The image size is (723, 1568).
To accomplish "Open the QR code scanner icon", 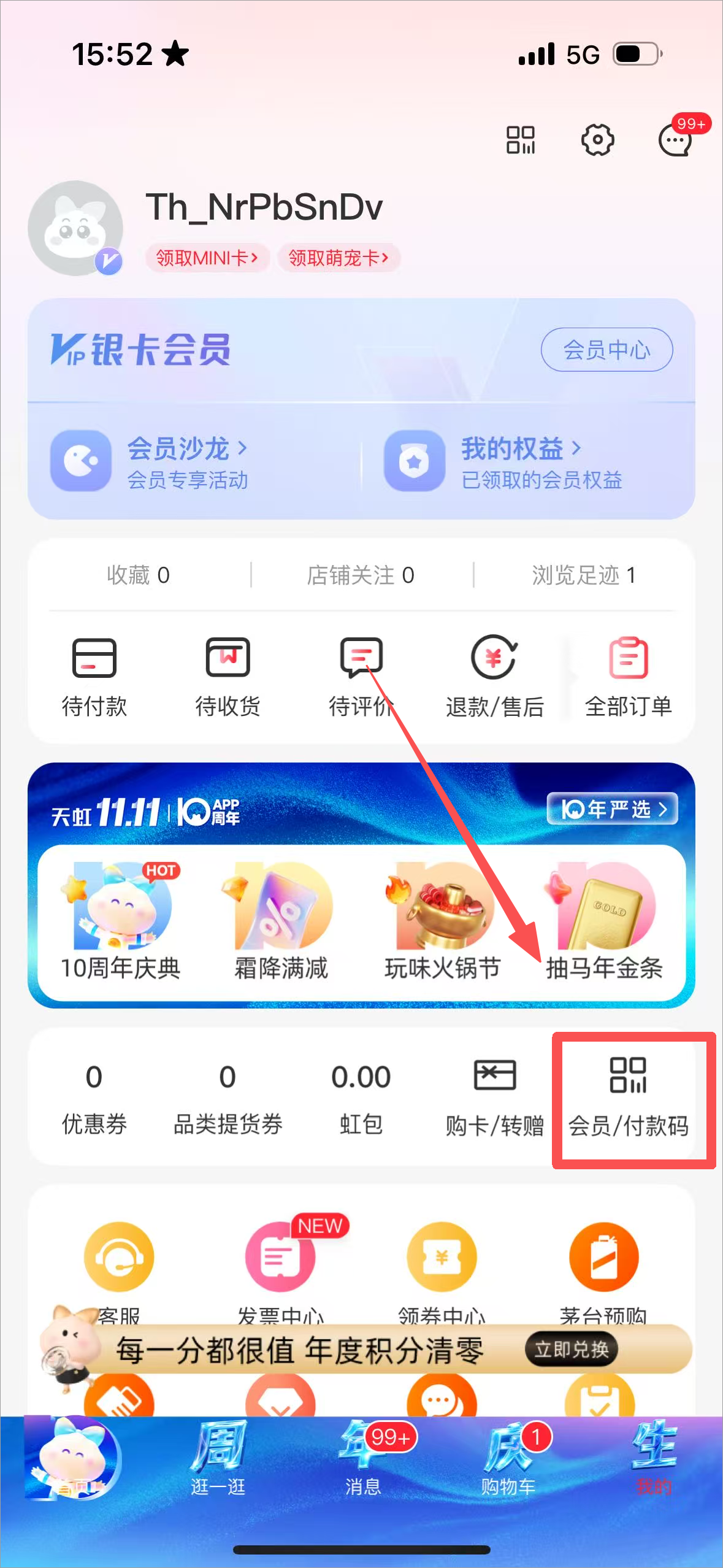I will point(520,140).
